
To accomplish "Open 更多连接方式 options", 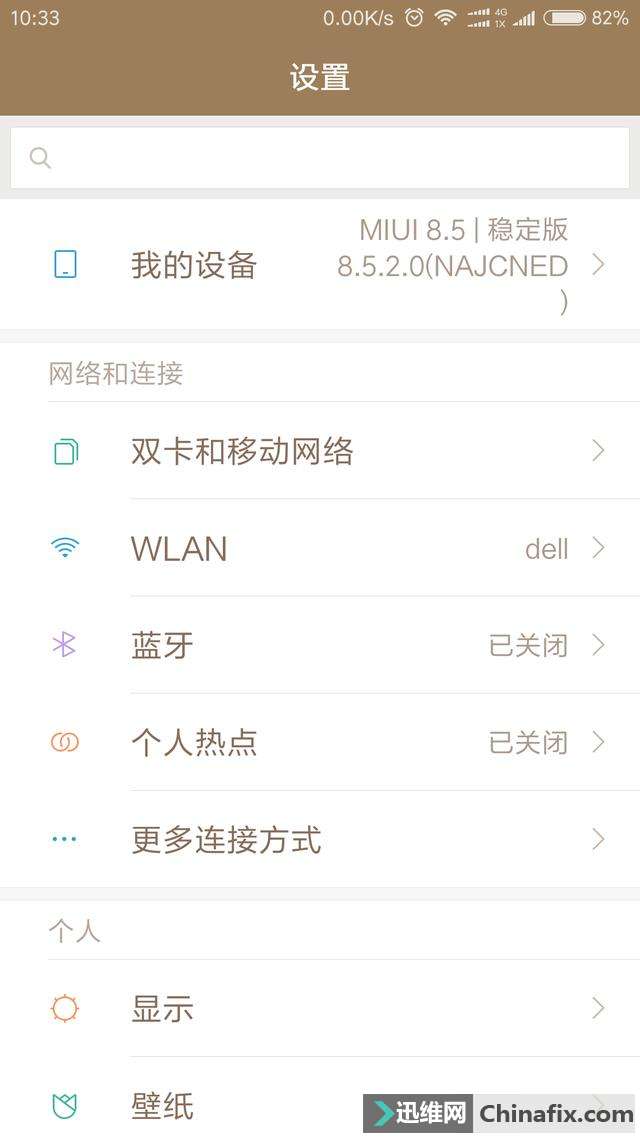I will (x=320, y=839).
